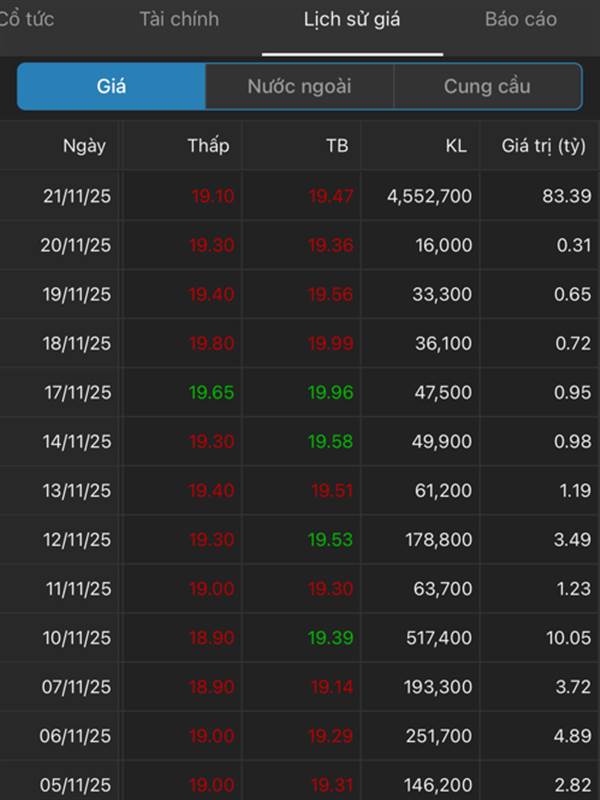Show the Cung cầu segment
This screenshot has width=600, height=800.
[487, 86]
